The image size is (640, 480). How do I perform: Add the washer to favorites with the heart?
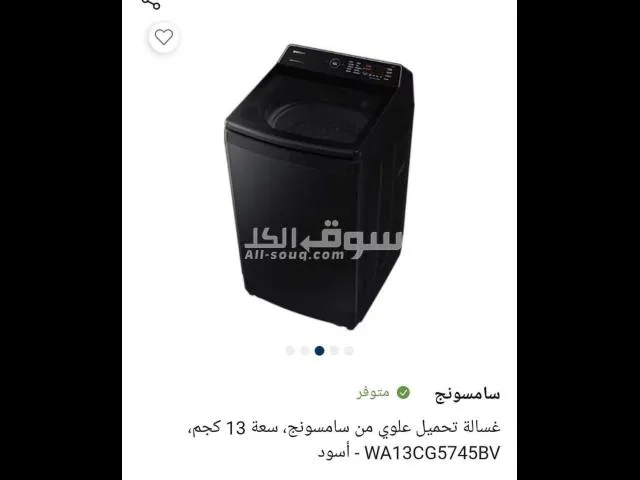(164, 38)
